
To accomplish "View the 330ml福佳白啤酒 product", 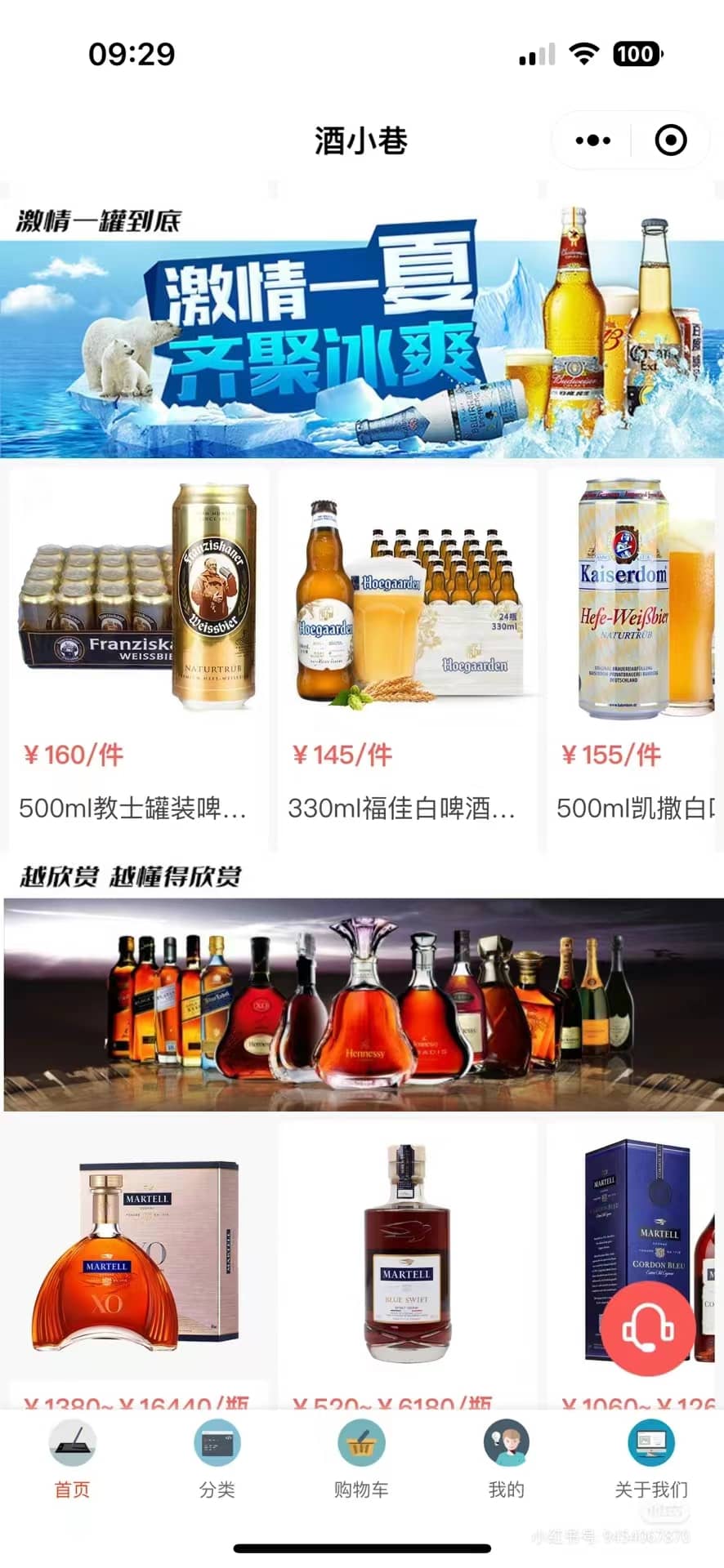I will (406, 653).
